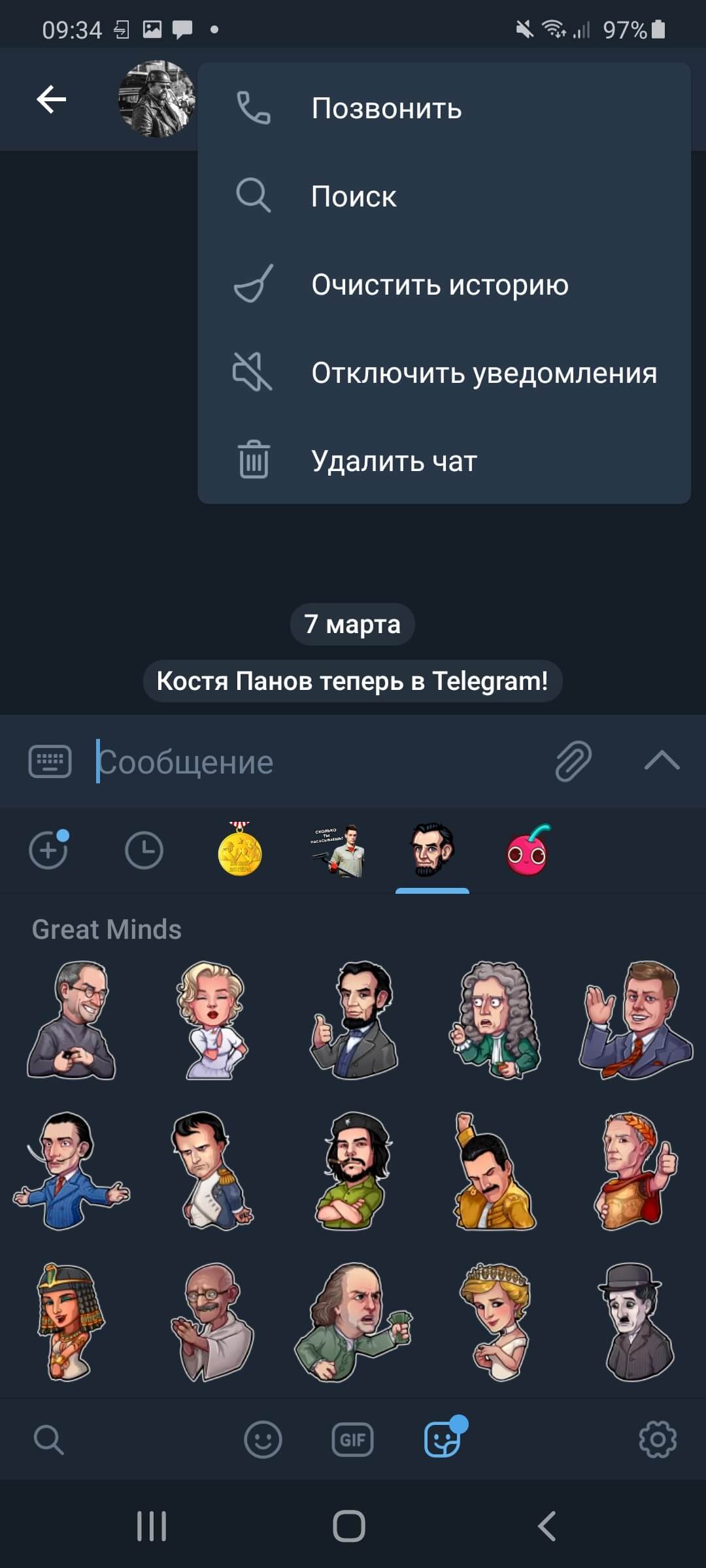Switch to keyboard input icon
The height and width of the screenshot is (1568, 706).
click(50, 762)
